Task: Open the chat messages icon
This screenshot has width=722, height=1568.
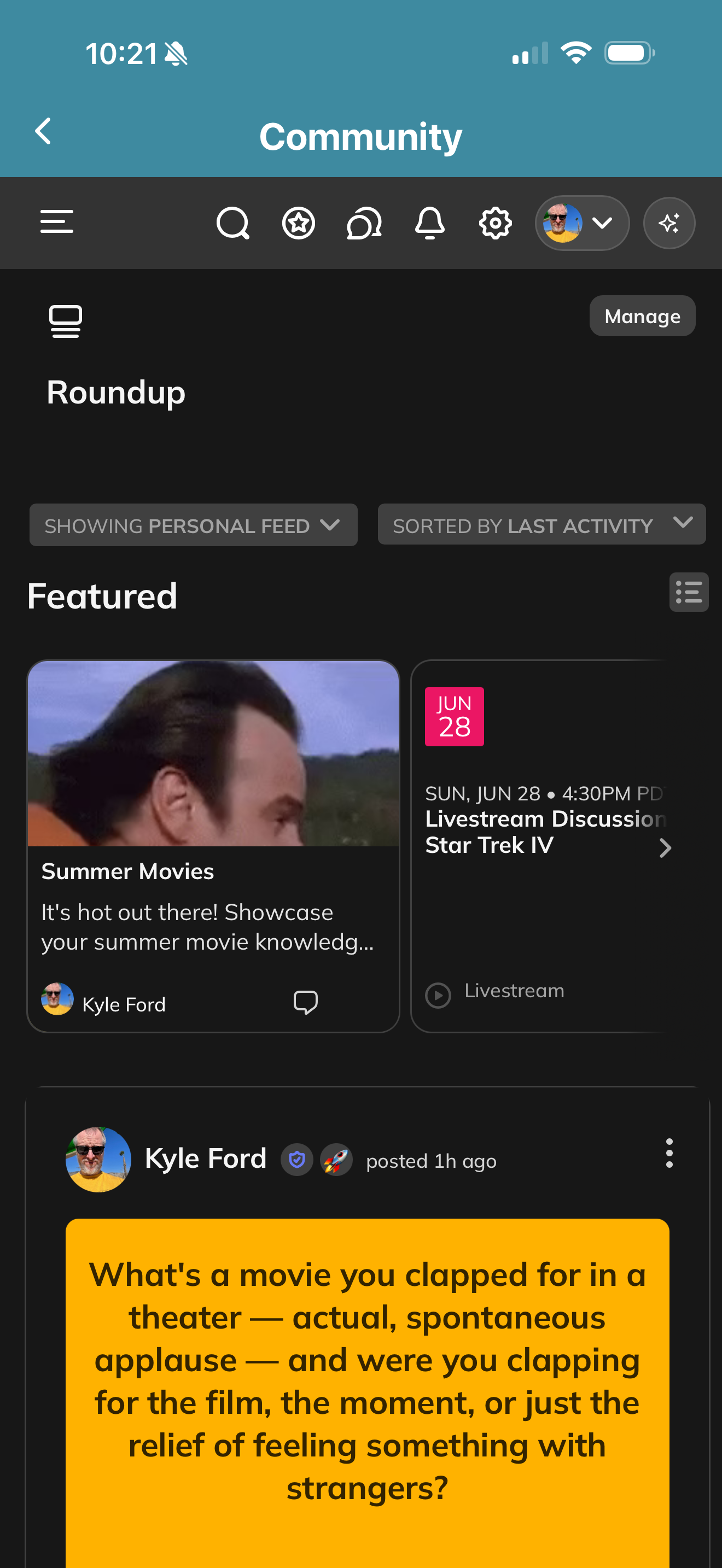Action: (364, 223)
